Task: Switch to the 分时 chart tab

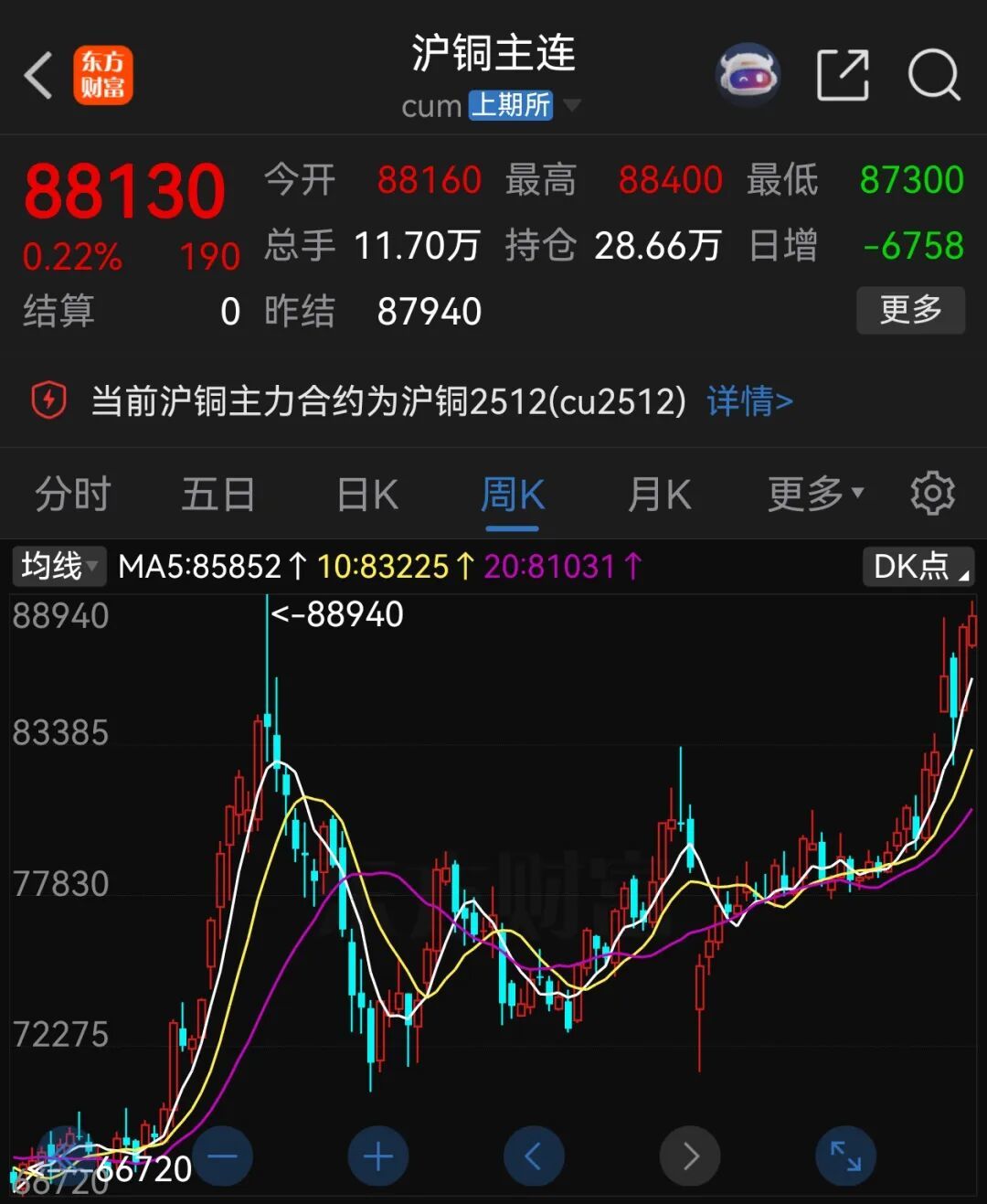Action: (x=72, y=495)
